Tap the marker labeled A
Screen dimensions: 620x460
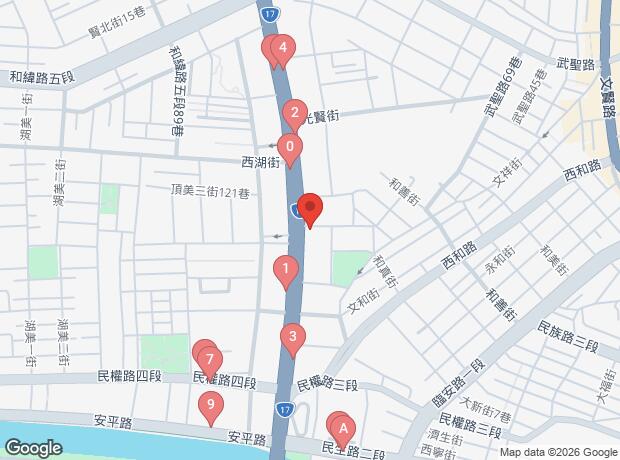[x=343, y=429]
